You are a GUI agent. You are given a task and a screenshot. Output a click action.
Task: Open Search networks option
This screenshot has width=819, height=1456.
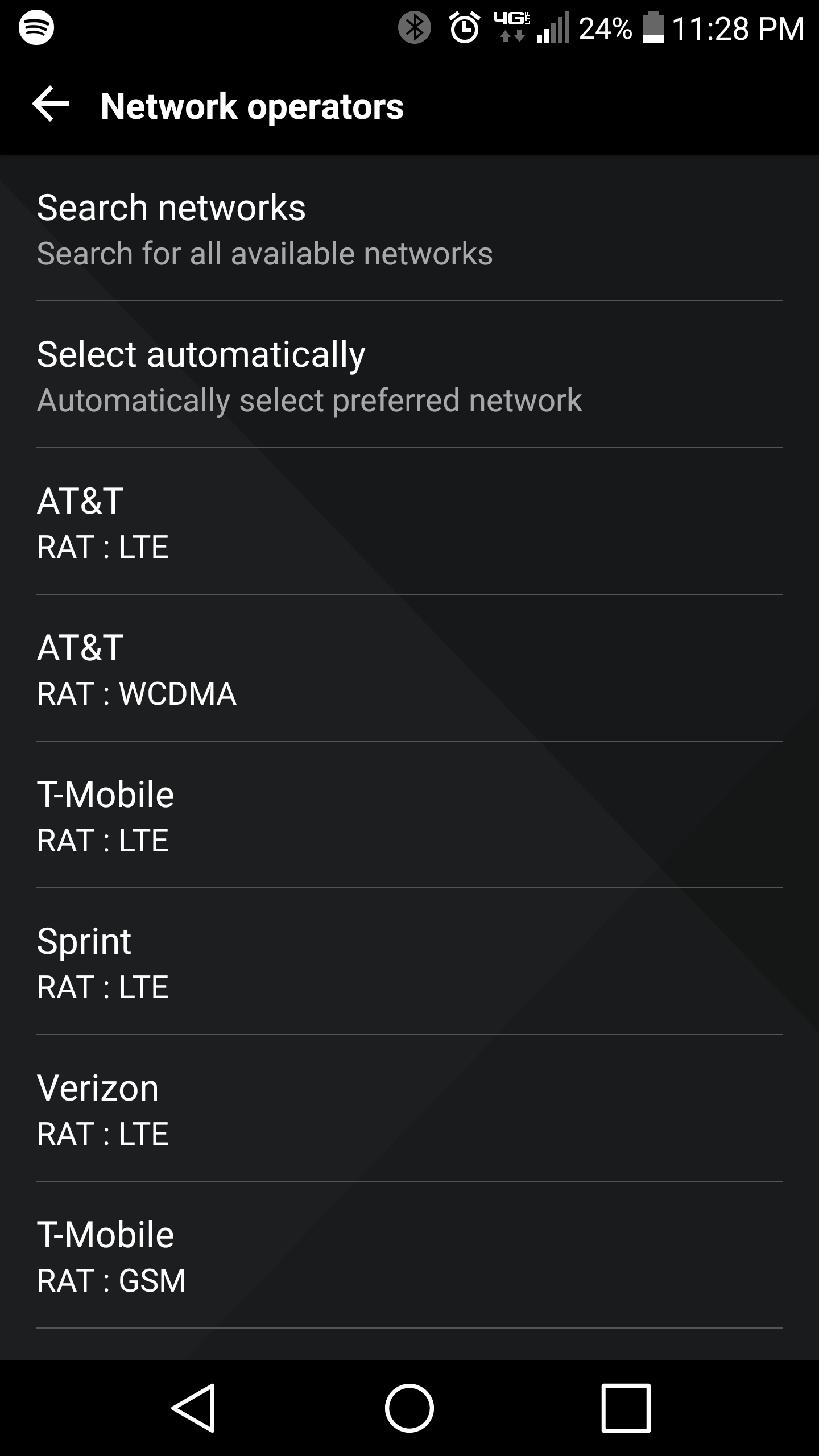pyautogui.click(x=409, y=229)
